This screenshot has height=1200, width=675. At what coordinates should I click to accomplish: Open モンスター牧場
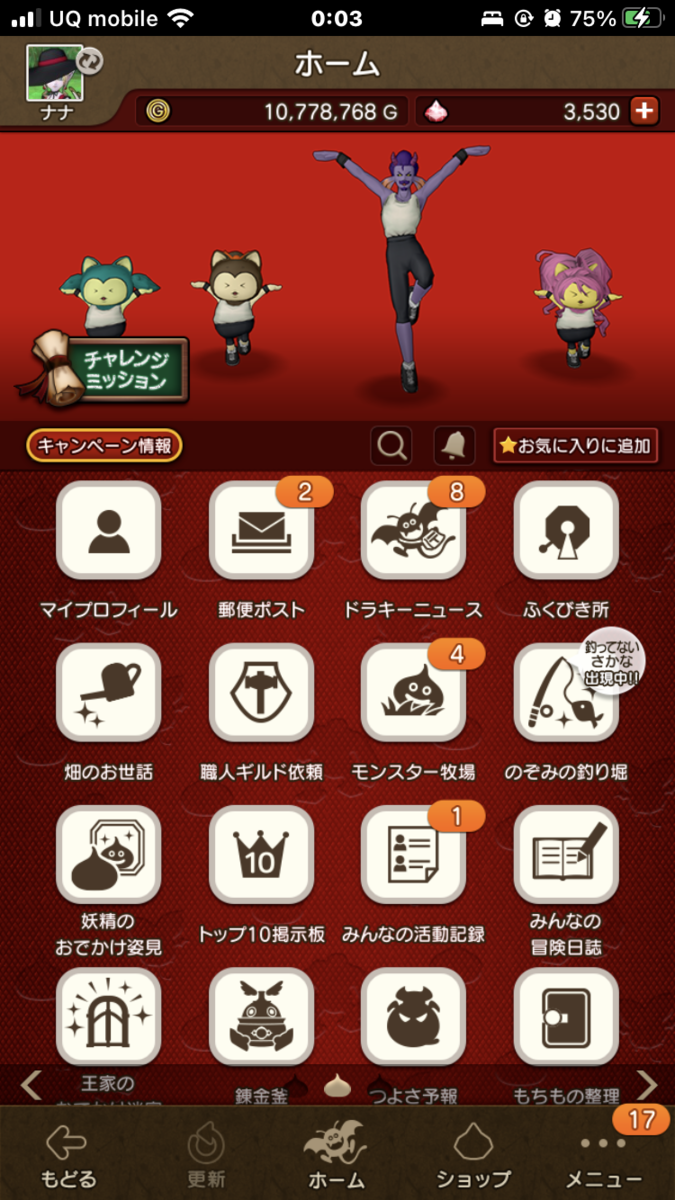tap(413, 695)
